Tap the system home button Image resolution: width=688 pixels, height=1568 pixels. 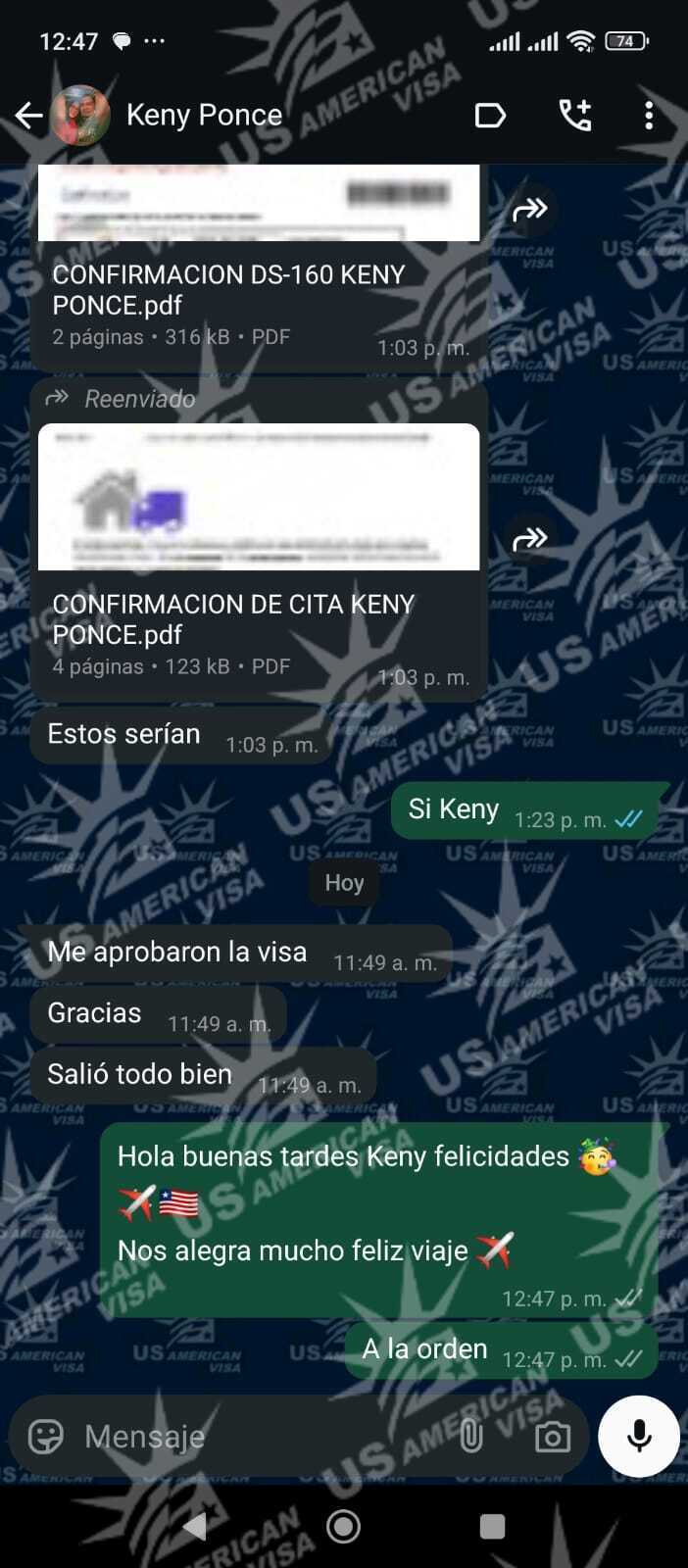343,1526
